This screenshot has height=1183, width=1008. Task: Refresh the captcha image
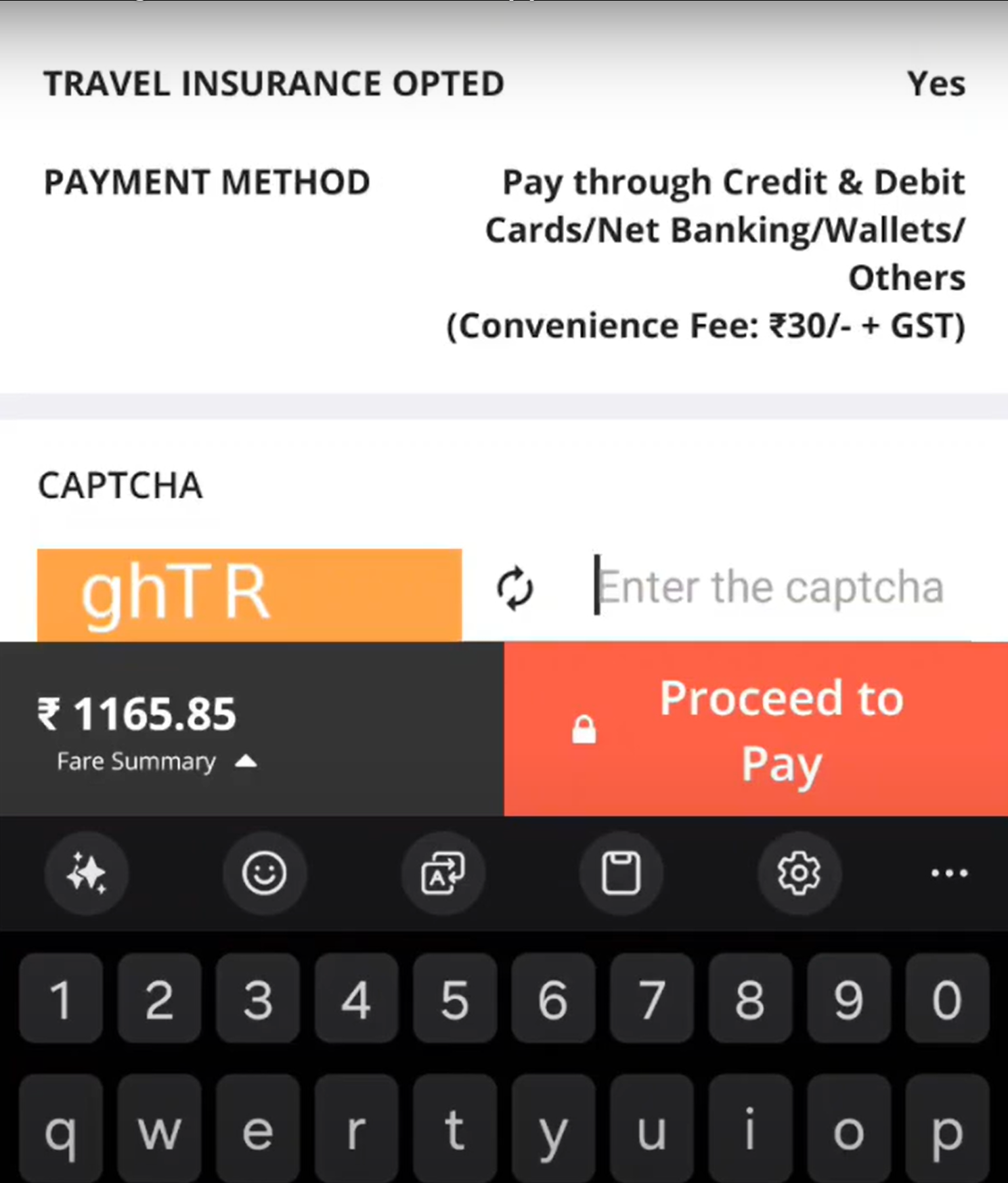[x=515, y=588]
